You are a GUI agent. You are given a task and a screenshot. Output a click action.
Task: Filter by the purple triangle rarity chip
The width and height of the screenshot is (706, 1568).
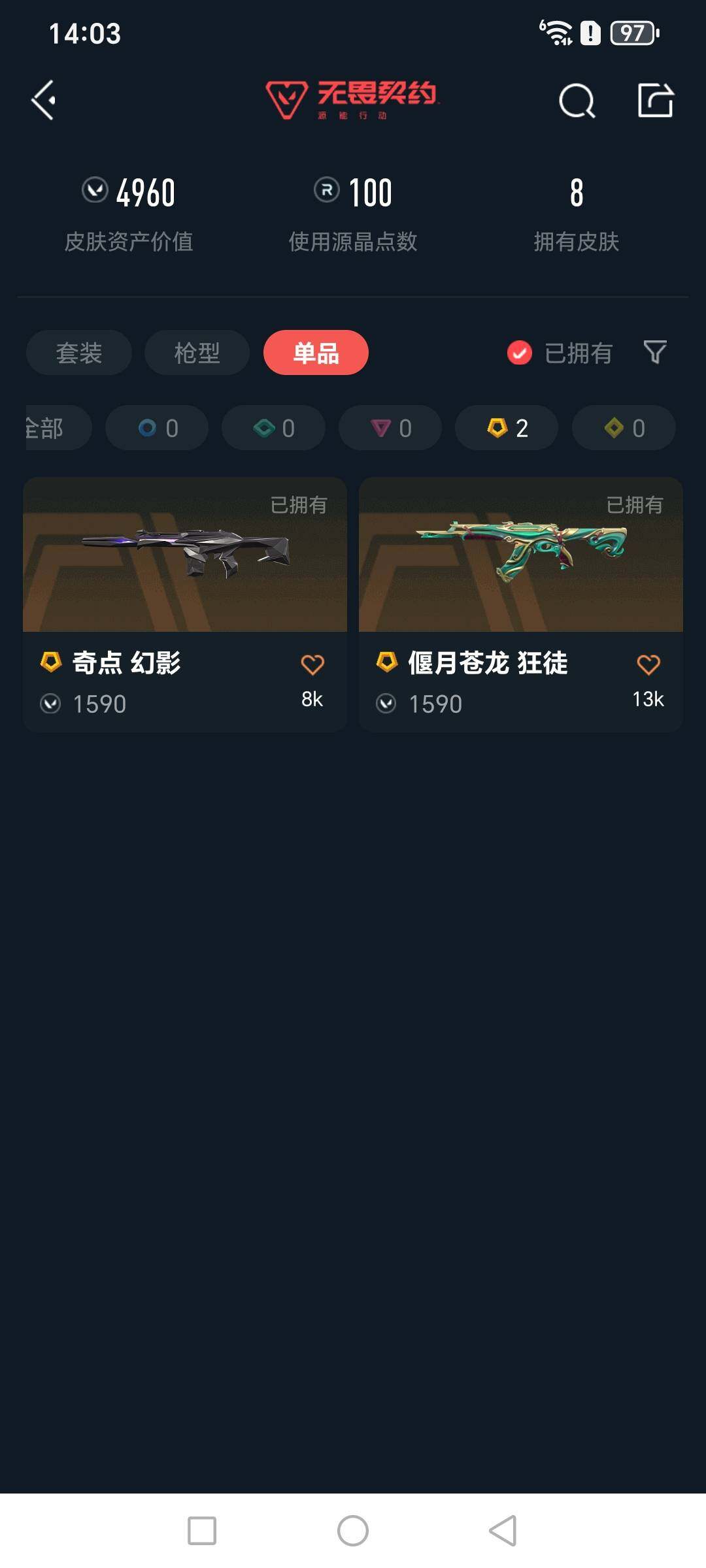tap(390, 428)
